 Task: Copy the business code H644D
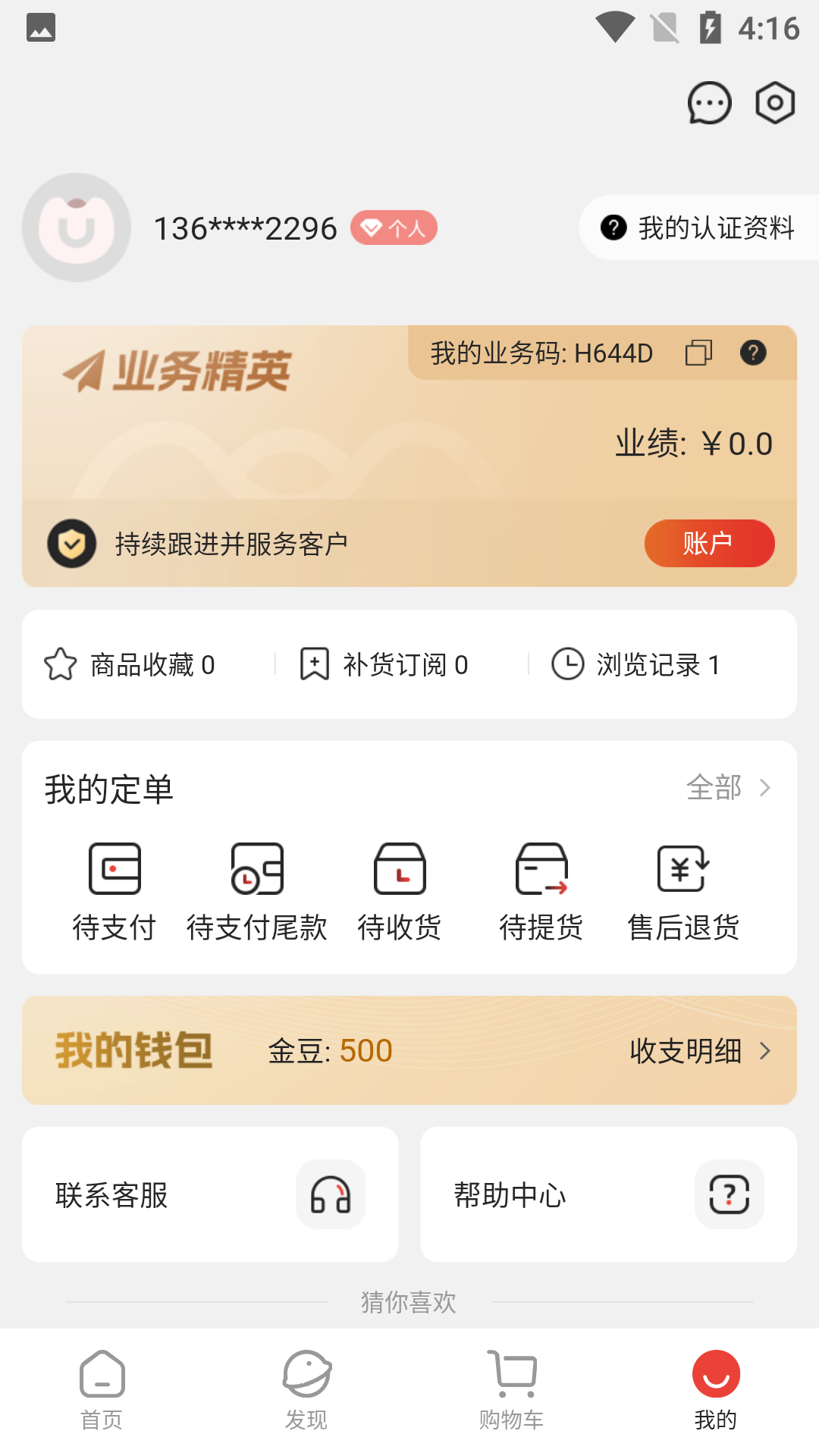697,353
